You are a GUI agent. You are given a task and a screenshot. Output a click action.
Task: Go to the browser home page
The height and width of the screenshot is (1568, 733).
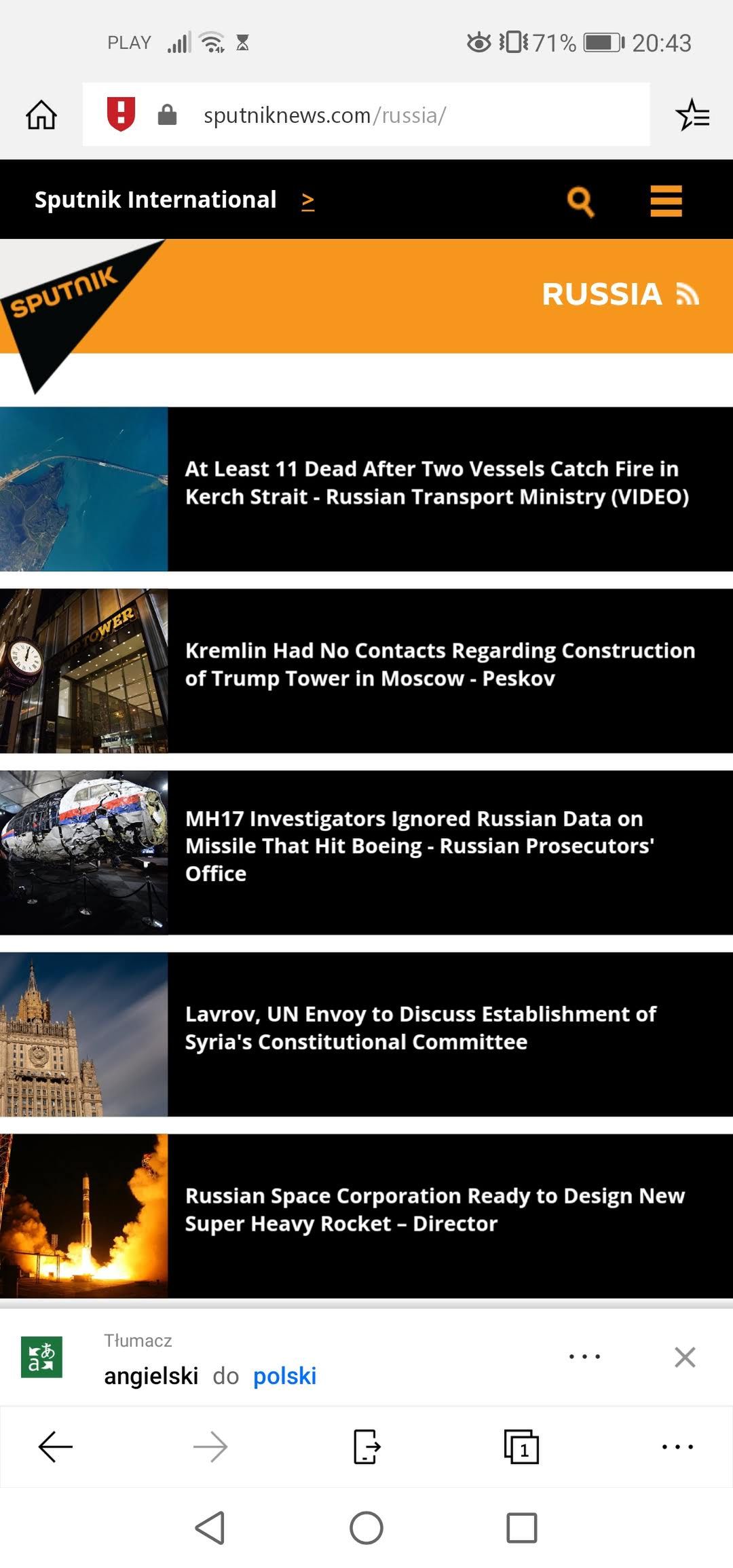pyautogui.click(x=41, y=115)
